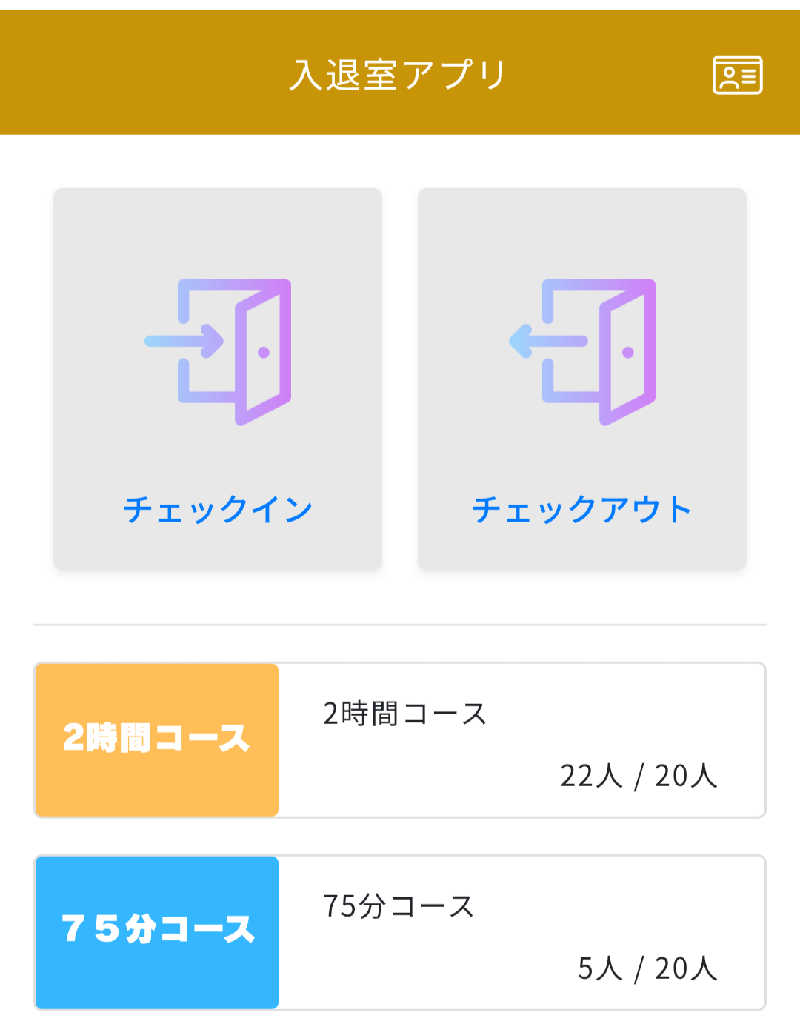This screenshot has height=1027, width=800.
Task: Tap the チェックイン check-in button
Action: point(218,380)
